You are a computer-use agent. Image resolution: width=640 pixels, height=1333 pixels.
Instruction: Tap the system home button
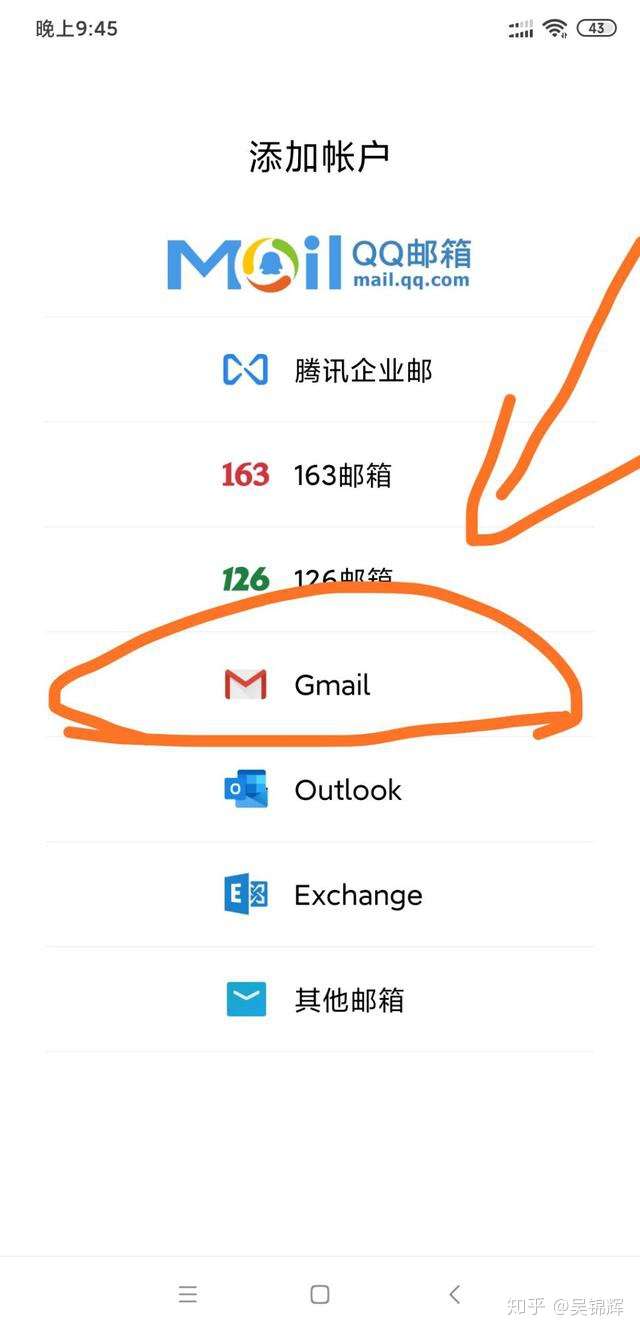tap(320, 1294)
